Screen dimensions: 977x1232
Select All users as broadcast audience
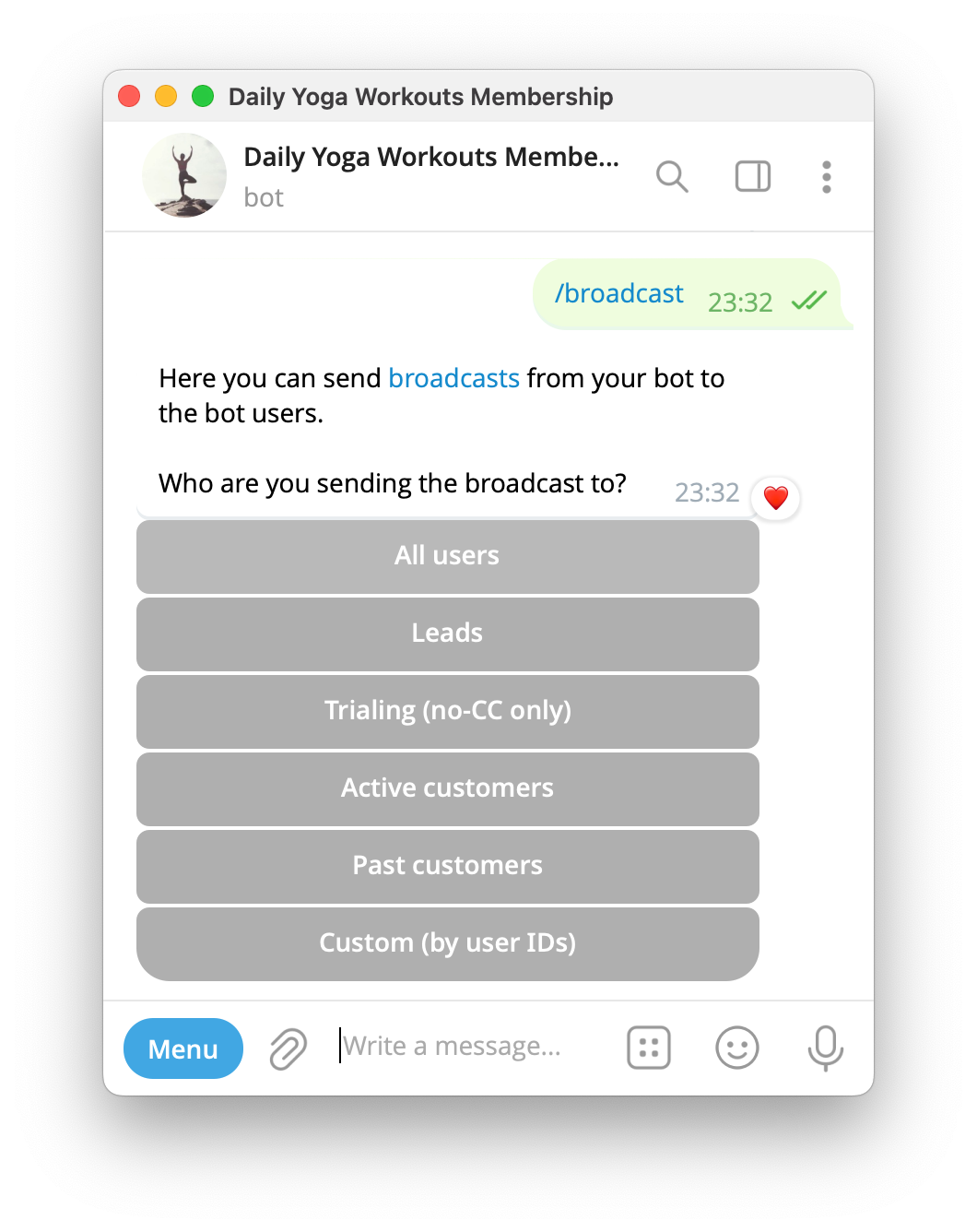(x=447, y=556)
